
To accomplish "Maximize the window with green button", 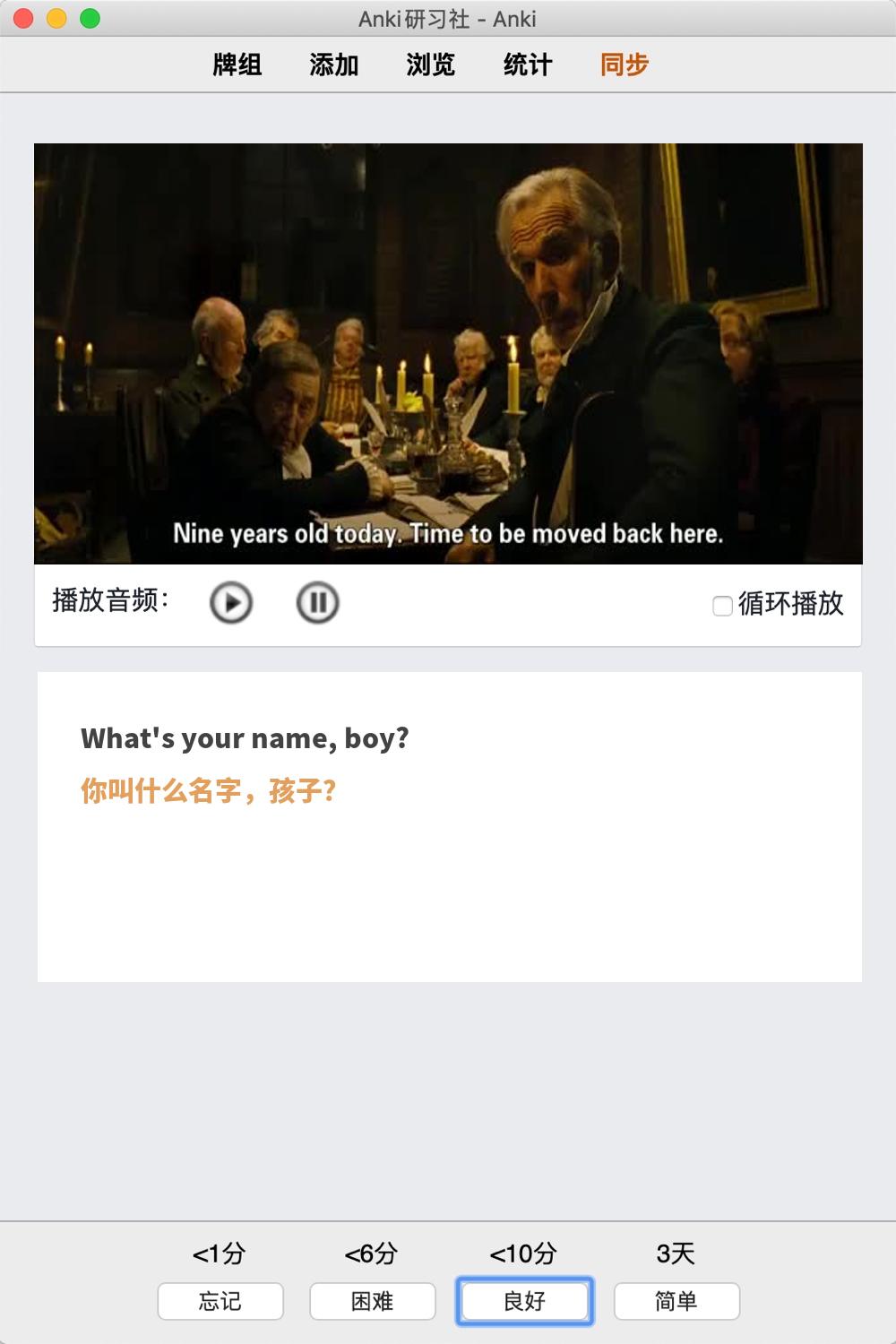I will tap(90, 19).
